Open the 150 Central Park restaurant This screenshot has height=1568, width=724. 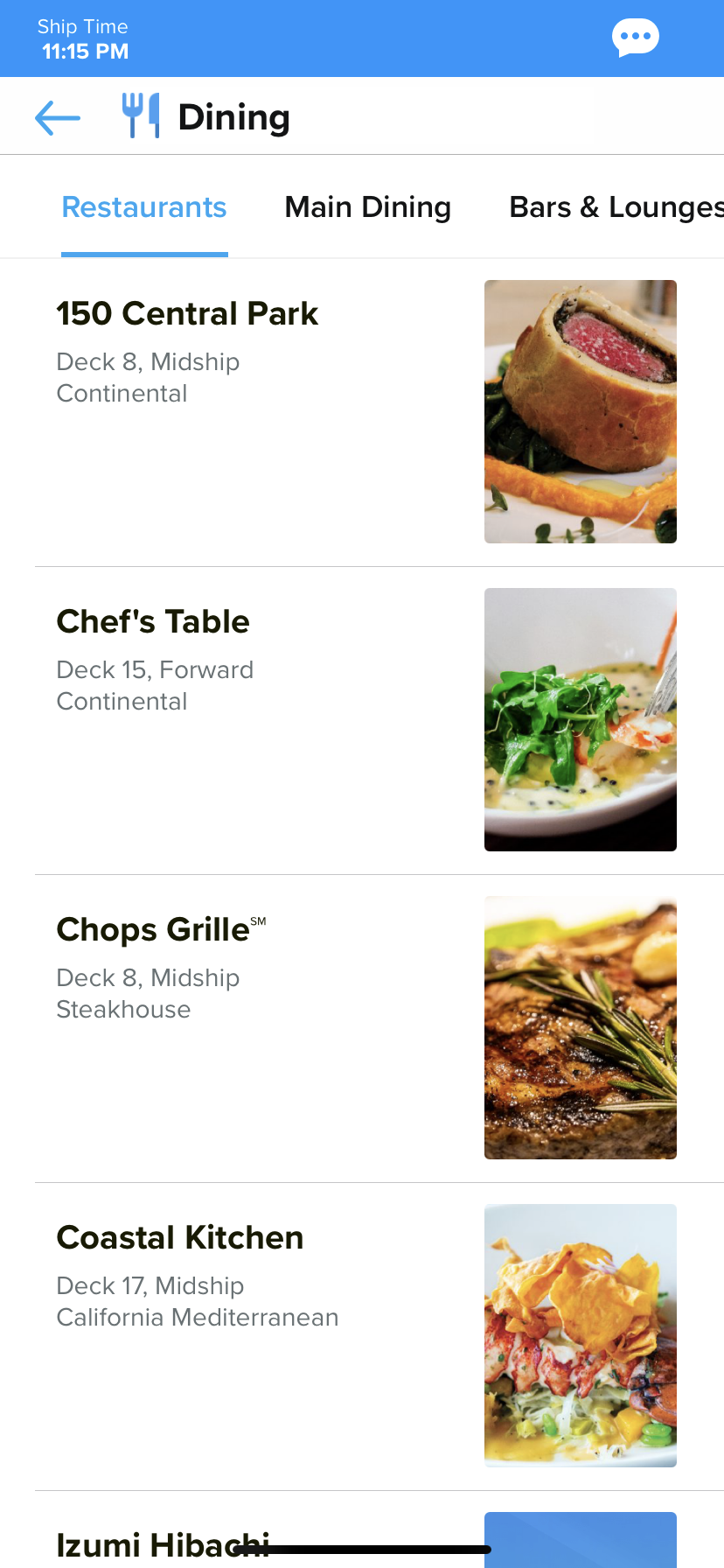coord(187,313)
